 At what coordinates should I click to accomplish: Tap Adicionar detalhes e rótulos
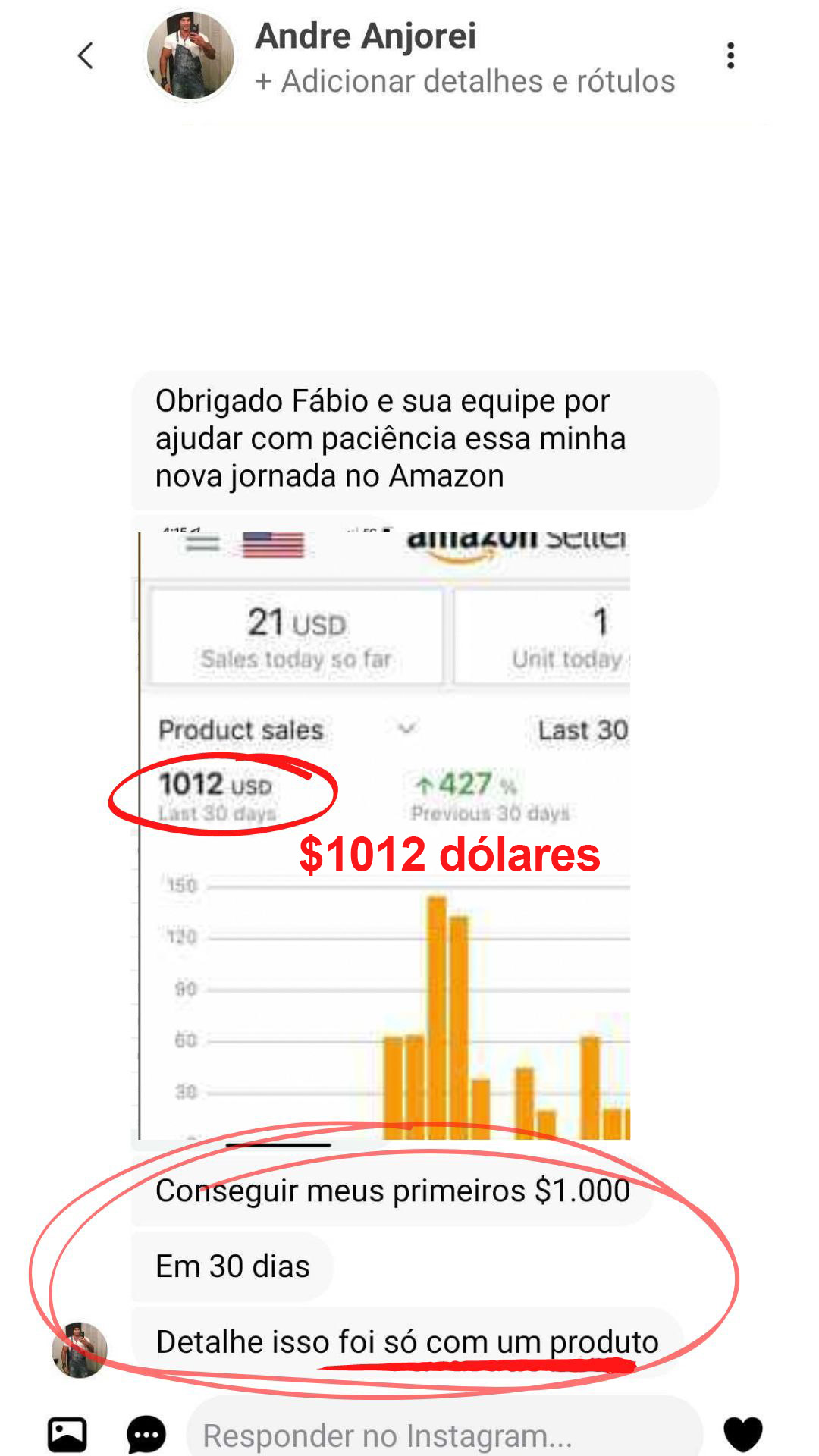pyautogui.click(x=465, y=81)
